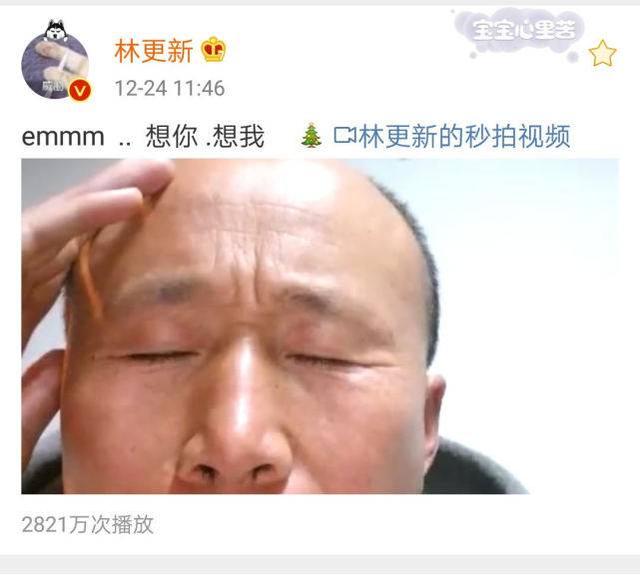Open the 林更新的秒拍视频 link
The width and height of the screenshot is (640, 578).
tap(452, 137)
